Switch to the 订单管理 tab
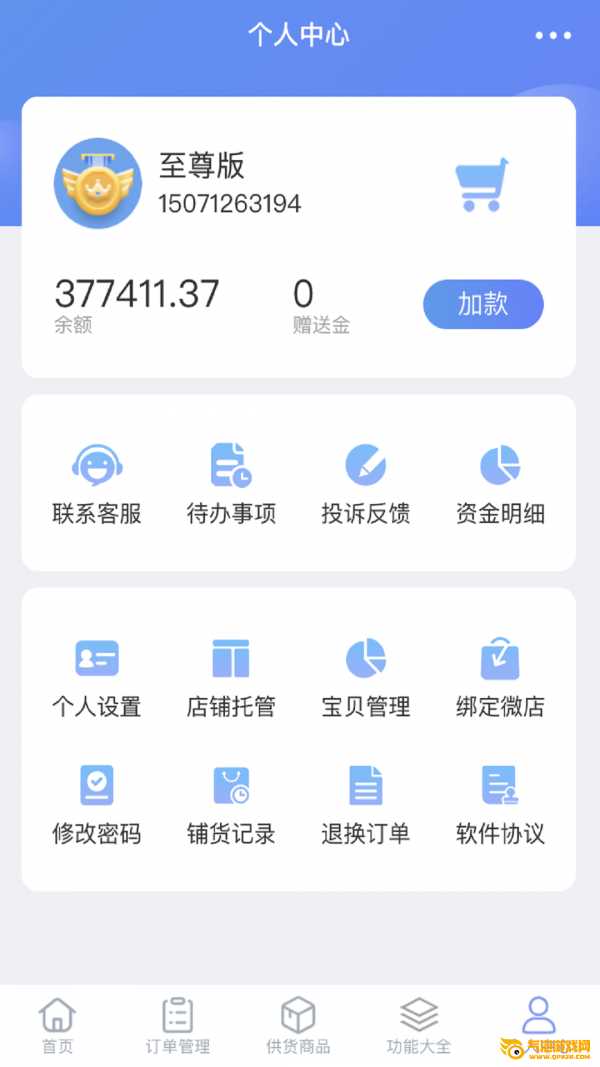This screenshot has width=600, height=1067. click(178, 1026)
